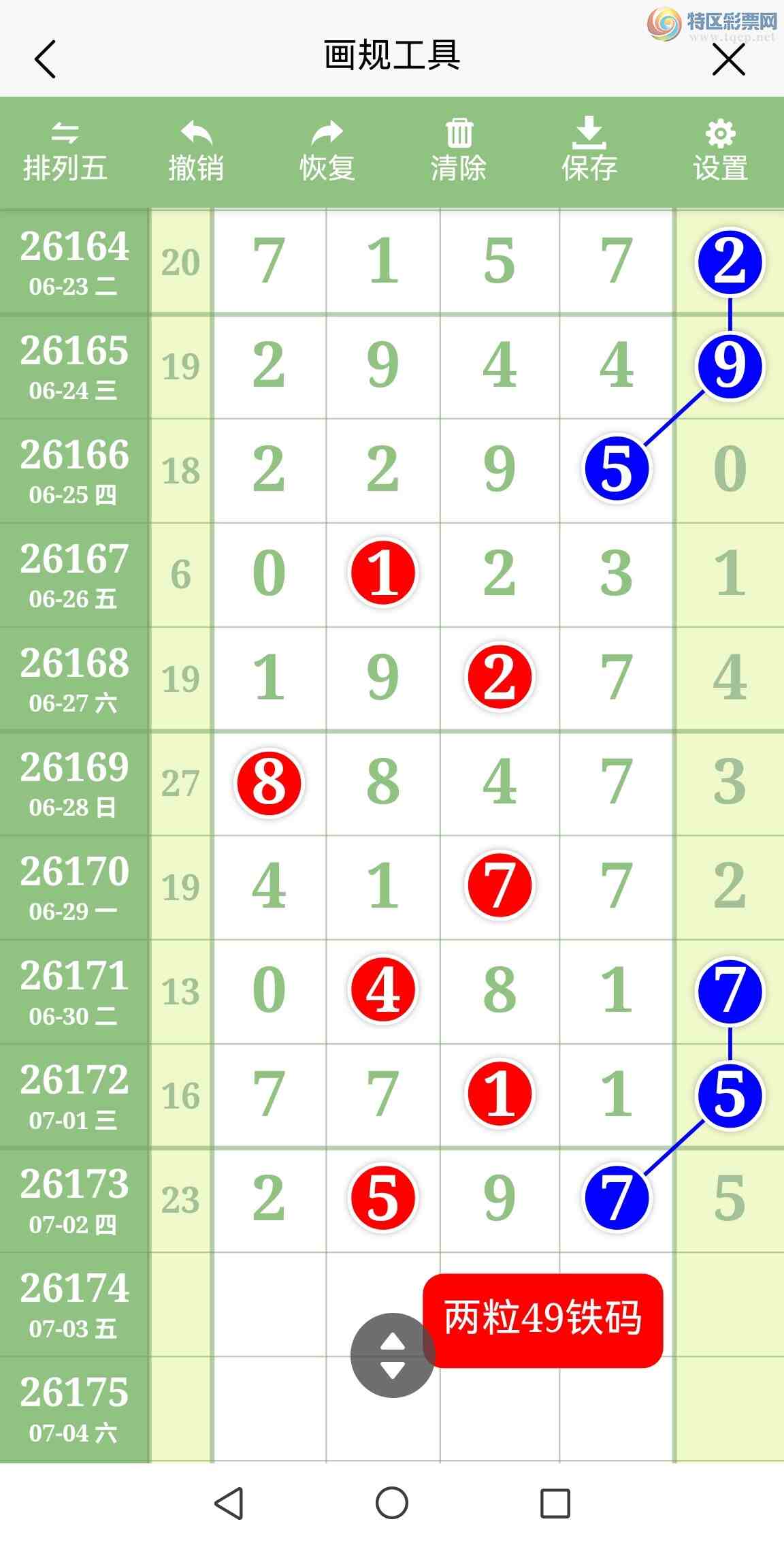Go back using the top-left arrow
Screen dimensions: 784x1543
45,59
